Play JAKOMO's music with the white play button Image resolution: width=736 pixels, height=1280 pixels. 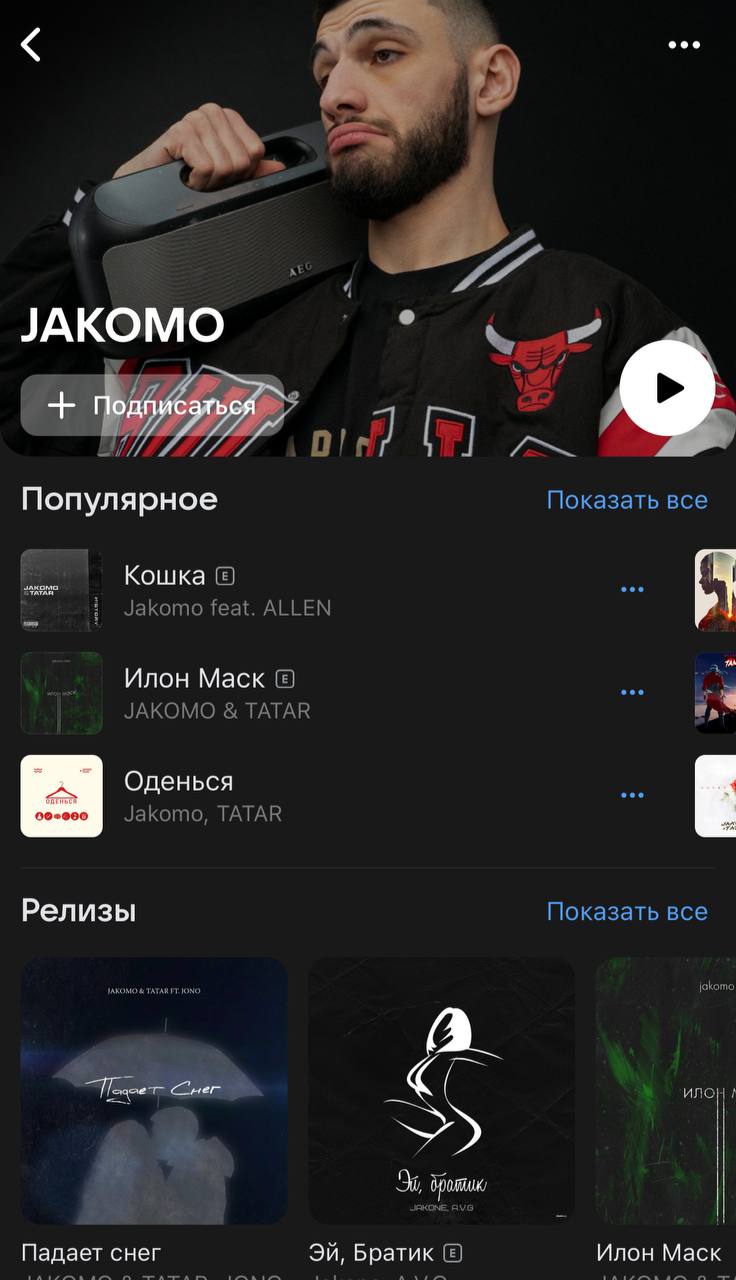pyautogui.click(x=667, y=388)
